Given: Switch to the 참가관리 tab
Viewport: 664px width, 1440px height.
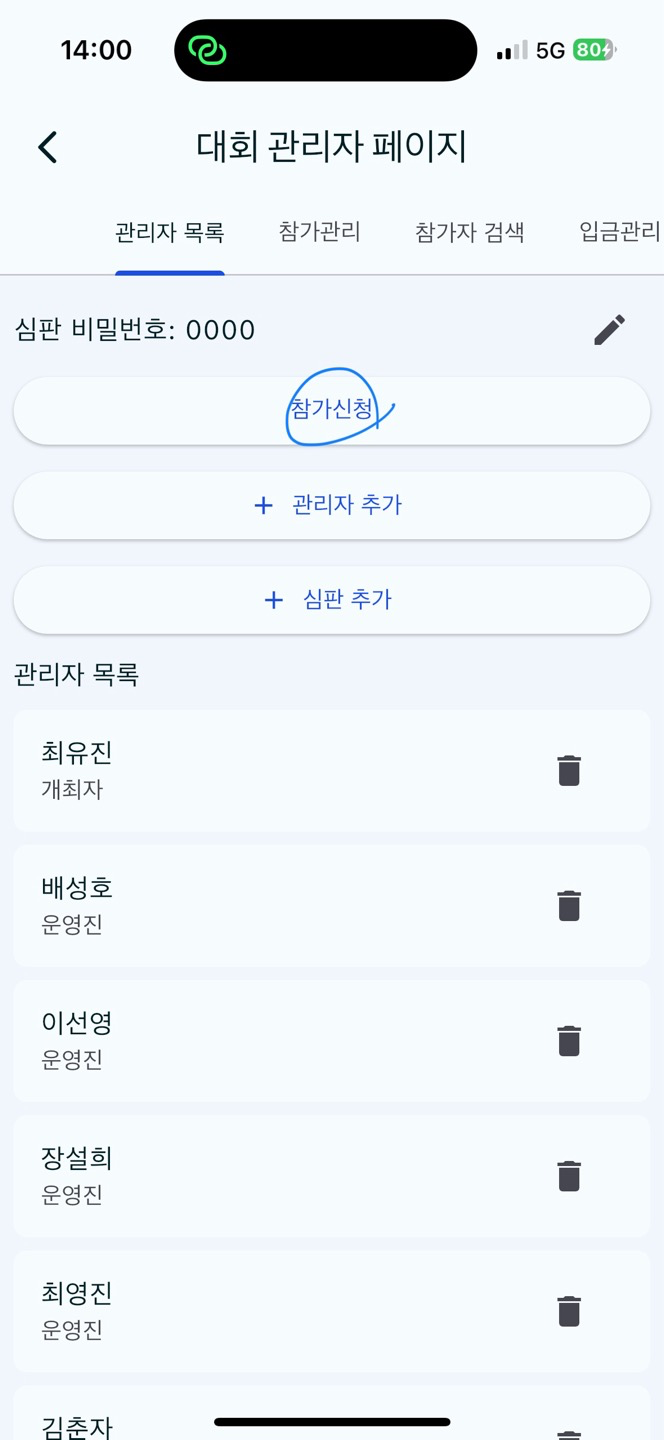Looking at the screenshot, I should 319,233.
